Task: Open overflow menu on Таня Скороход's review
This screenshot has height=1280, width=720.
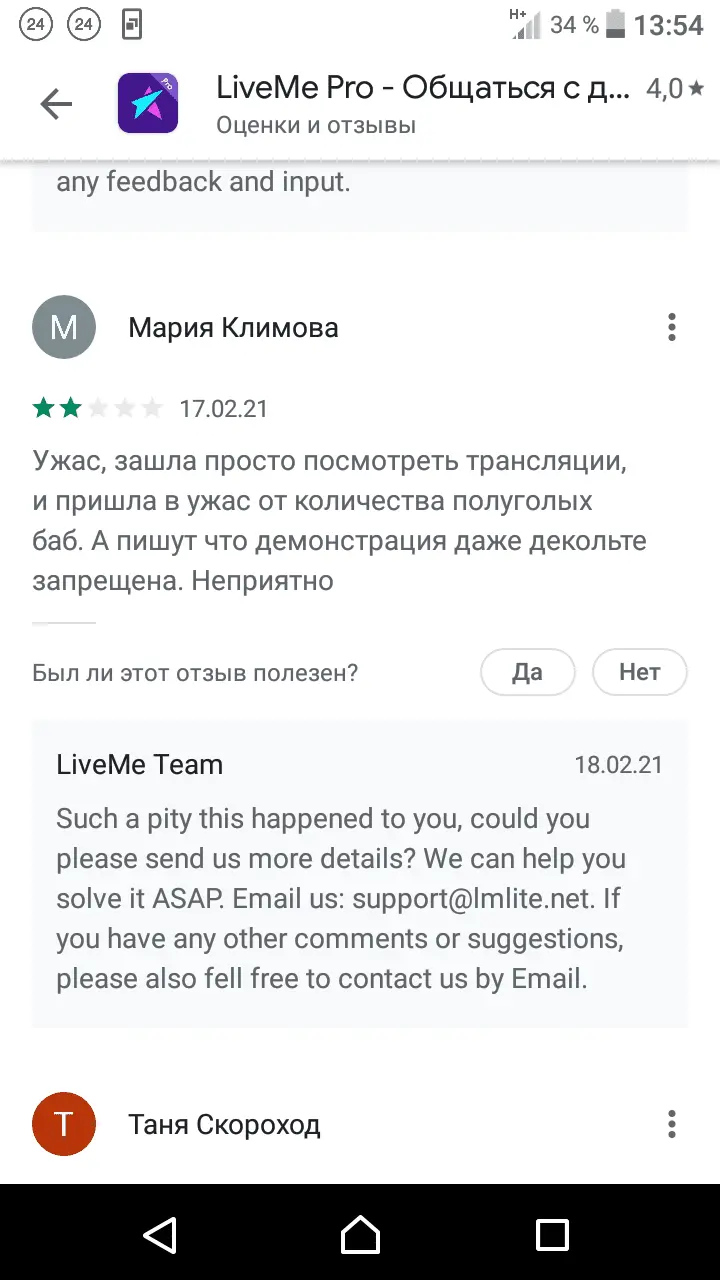Action: click(x=671, y=1124)
